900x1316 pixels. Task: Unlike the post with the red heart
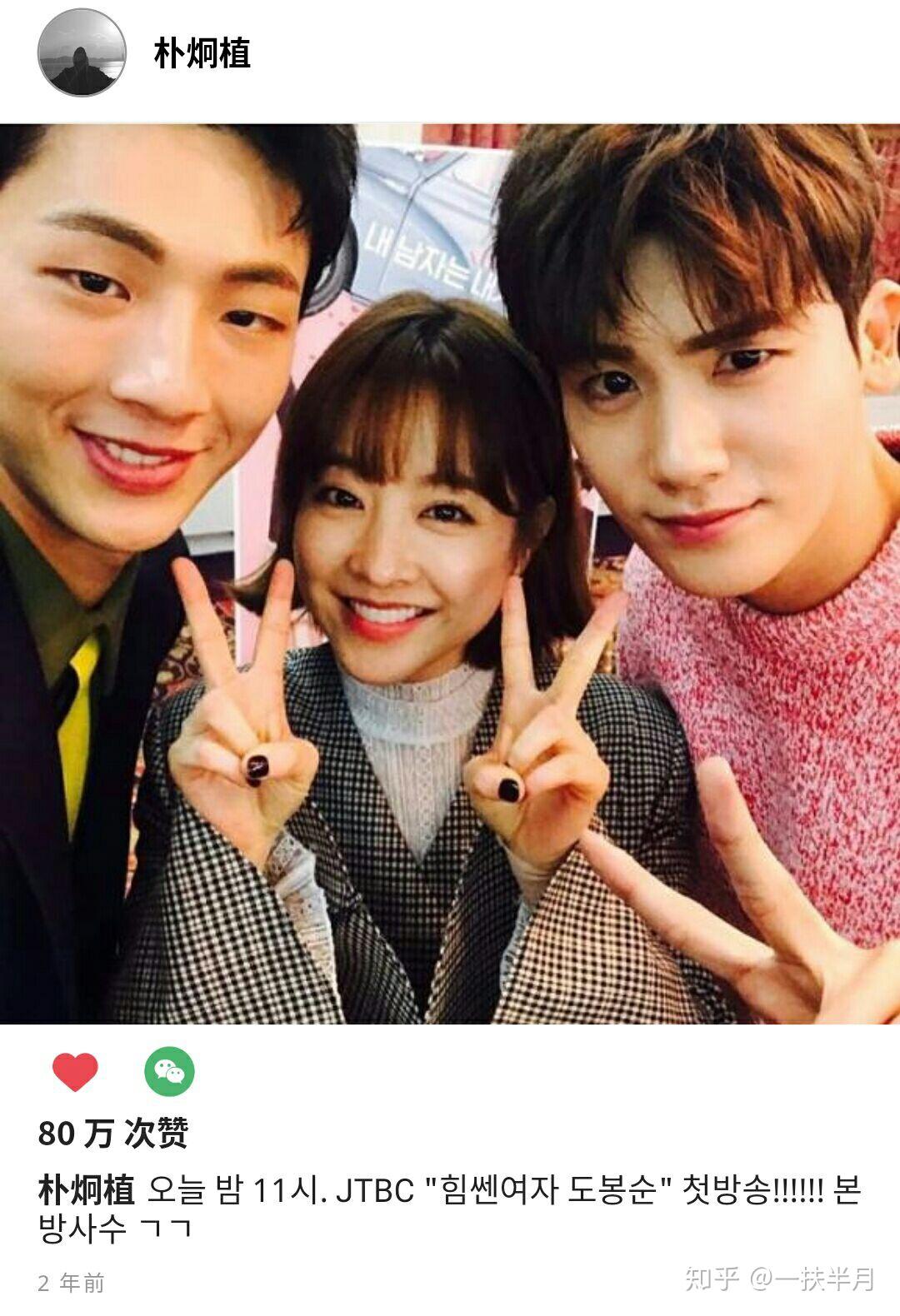75,1072
